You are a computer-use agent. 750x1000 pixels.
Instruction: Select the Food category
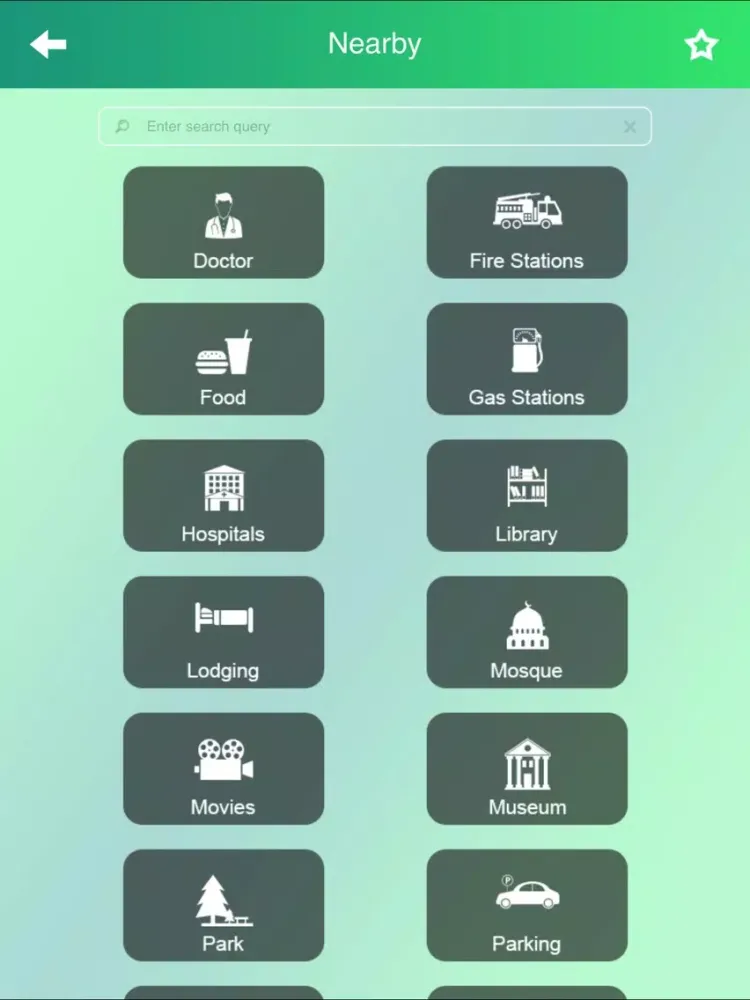point(223,359)
